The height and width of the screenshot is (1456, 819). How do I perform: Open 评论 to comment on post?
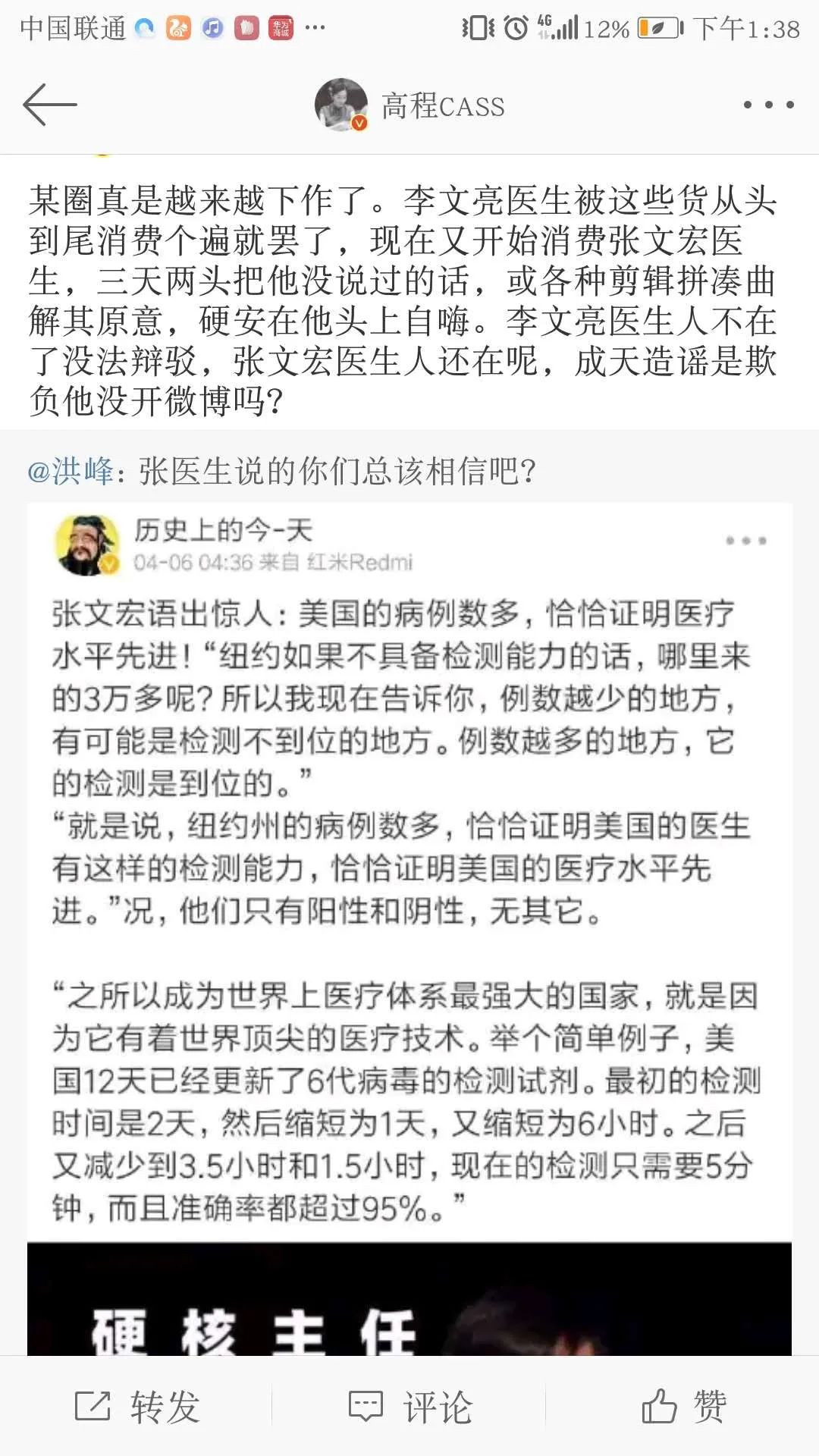click(x=410, y=1407)
